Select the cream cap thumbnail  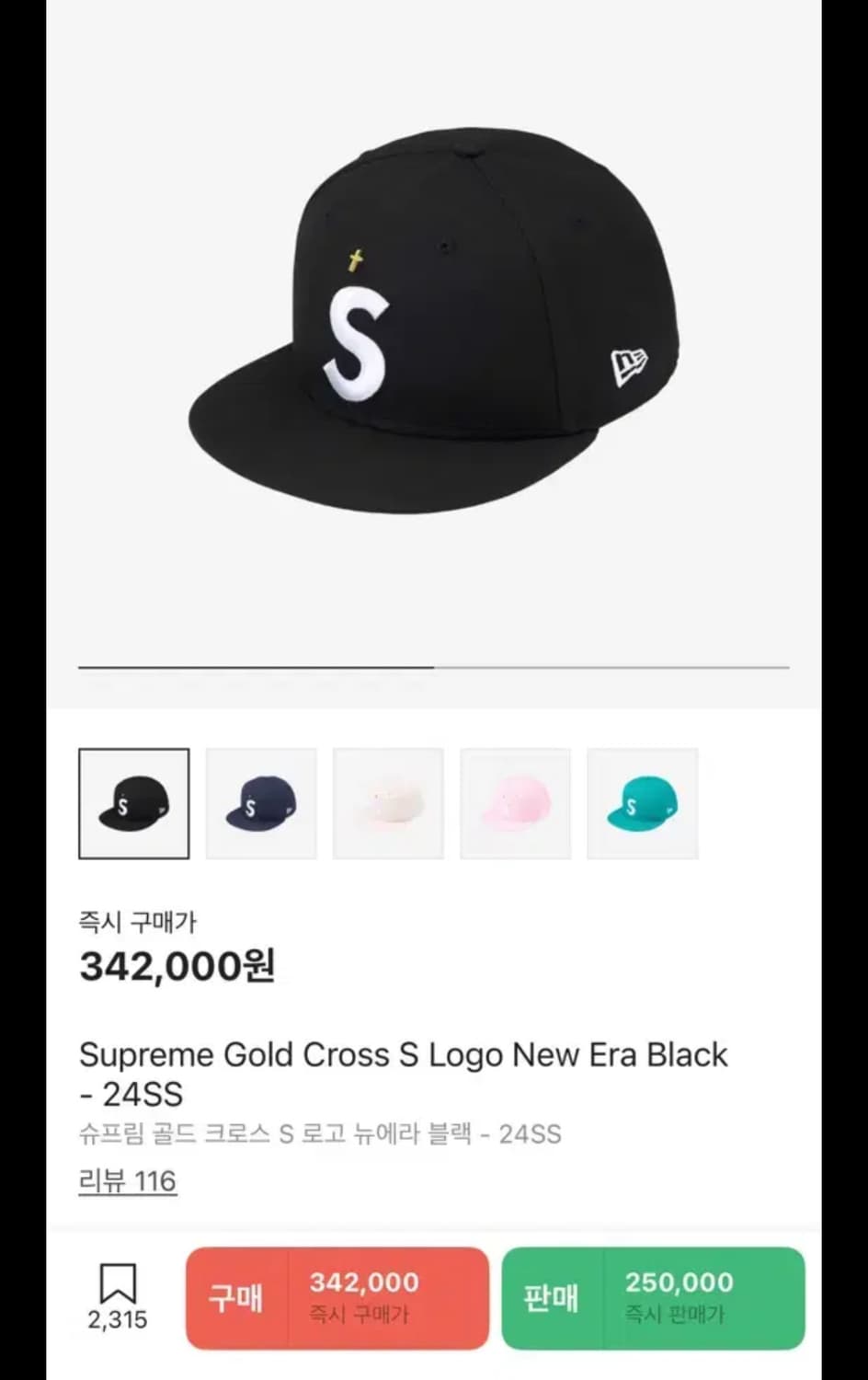click(x=388, y=804)
